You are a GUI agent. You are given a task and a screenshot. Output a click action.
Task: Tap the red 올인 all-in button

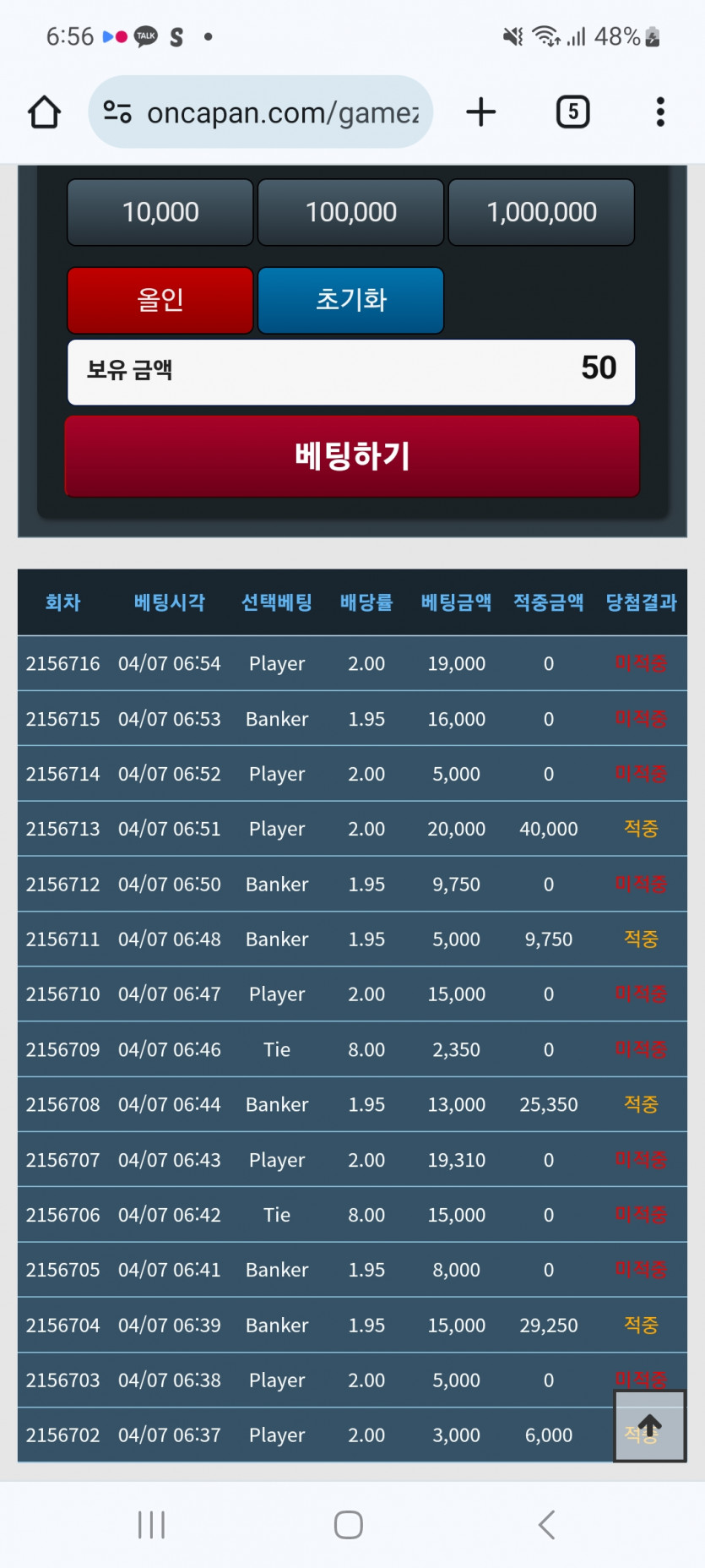pos(160,300)
